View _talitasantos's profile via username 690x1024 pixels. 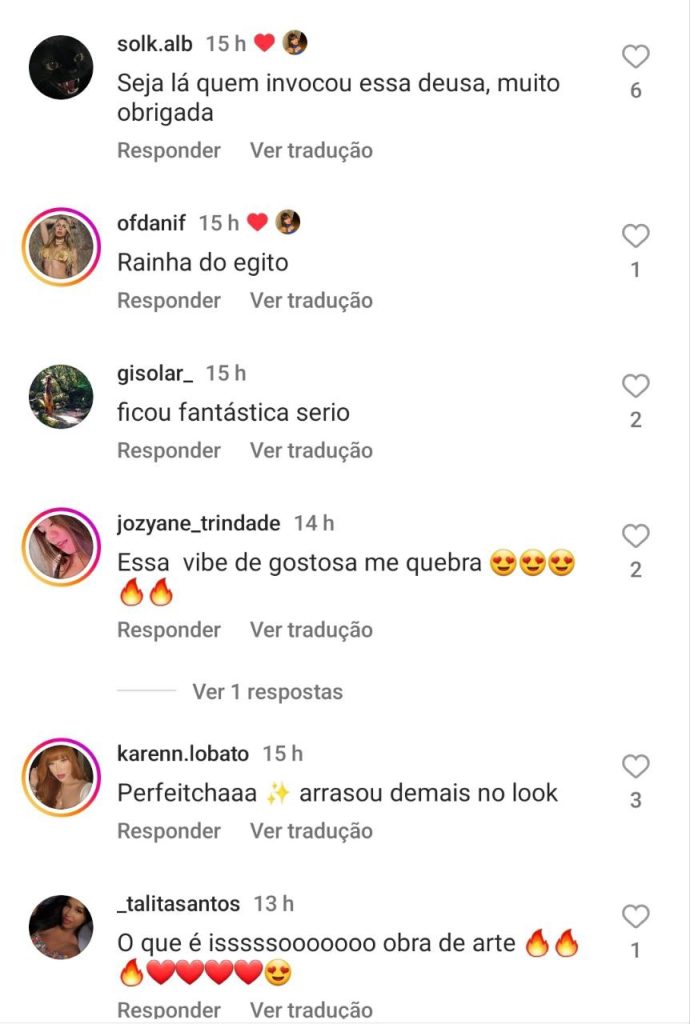coord(179,904)
